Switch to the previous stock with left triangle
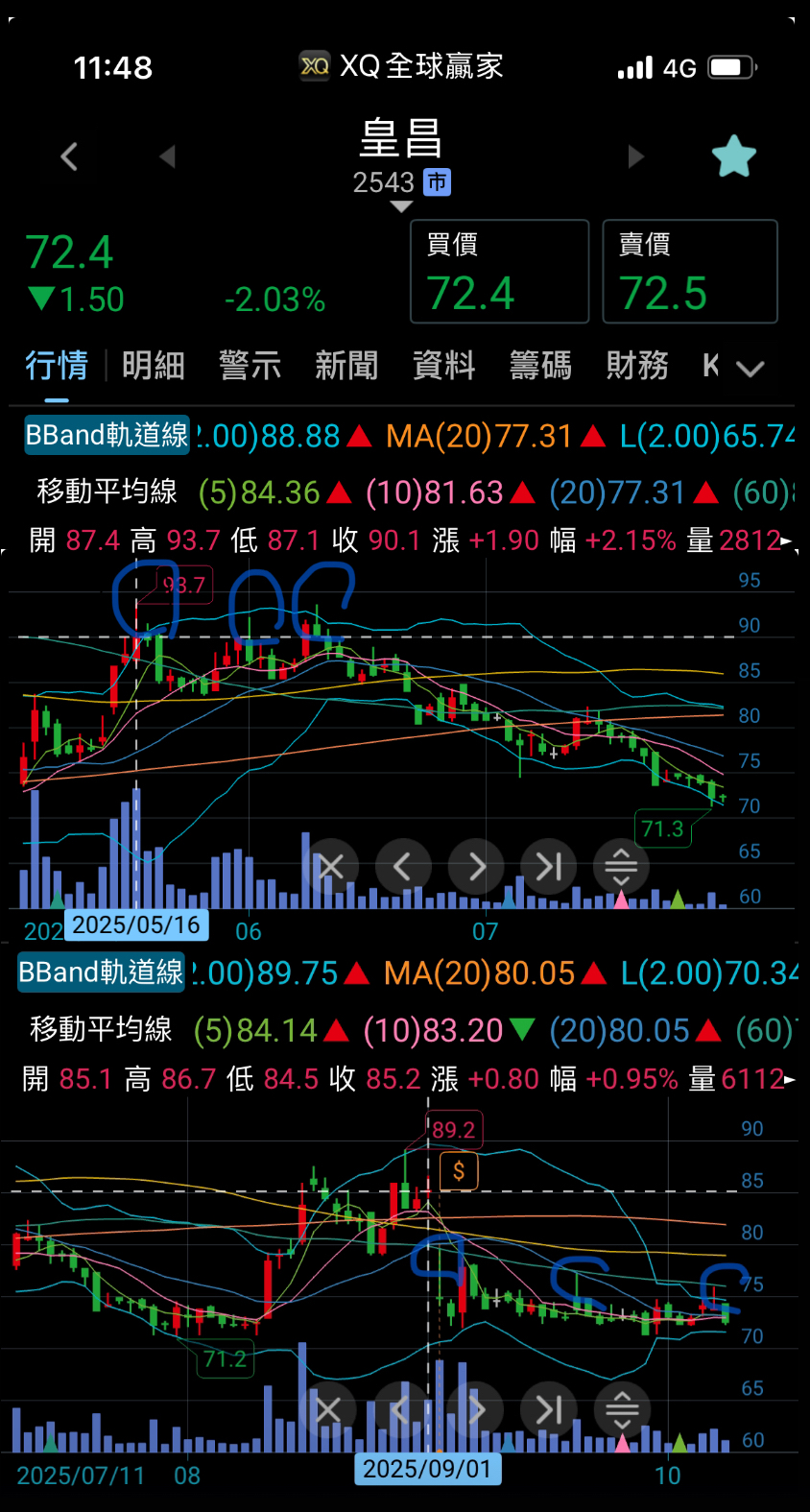This screenshot has width=810, height=1512. 168,156
